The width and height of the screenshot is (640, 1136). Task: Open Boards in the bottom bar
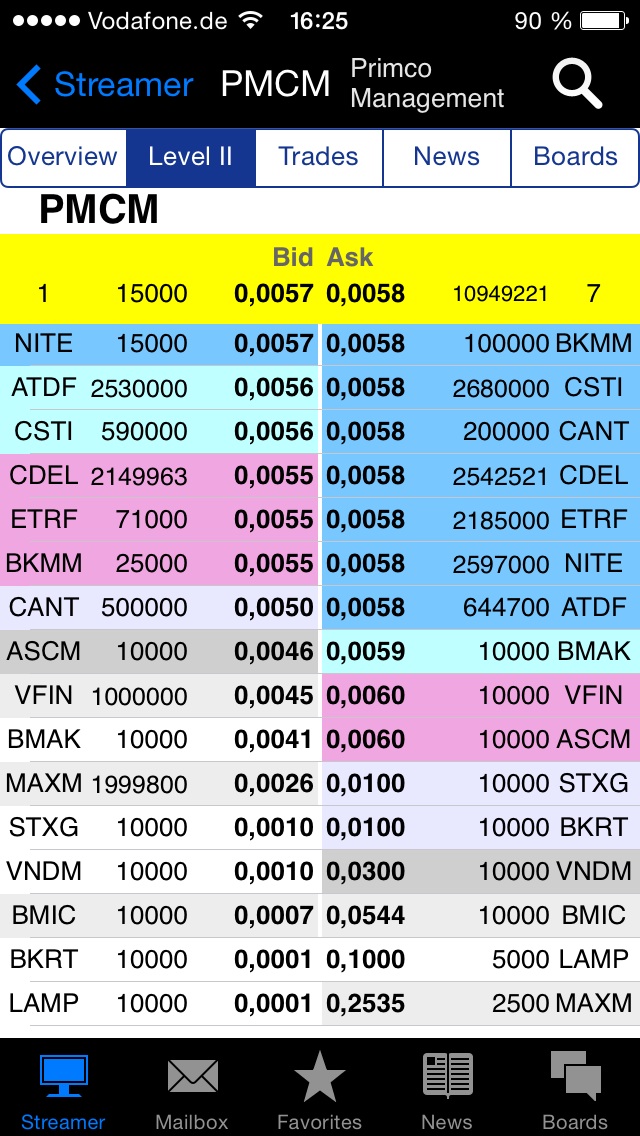click(x=575, y=1088)
